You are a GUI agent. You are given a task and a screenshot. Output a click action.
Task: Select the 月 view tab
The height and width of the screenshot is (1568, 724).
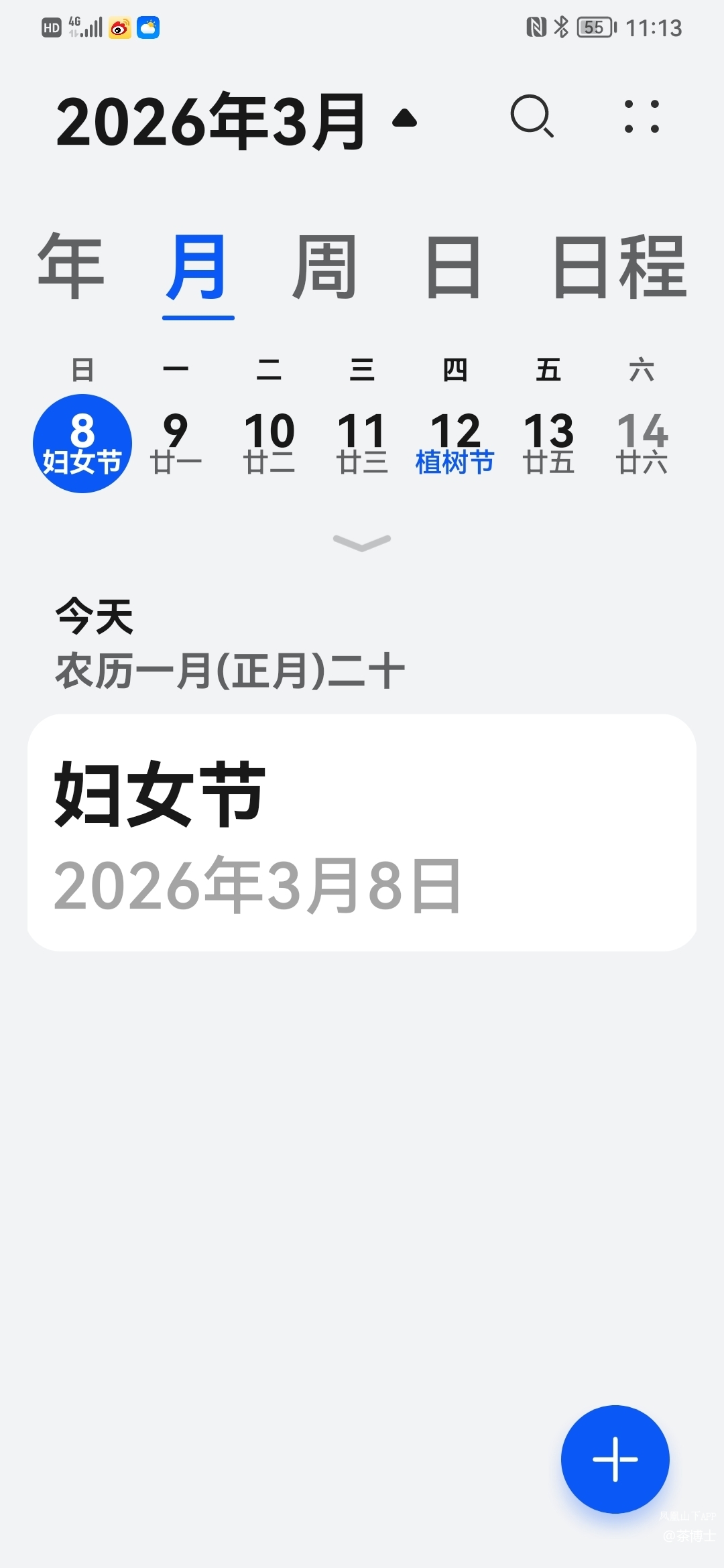pos(197,267)
